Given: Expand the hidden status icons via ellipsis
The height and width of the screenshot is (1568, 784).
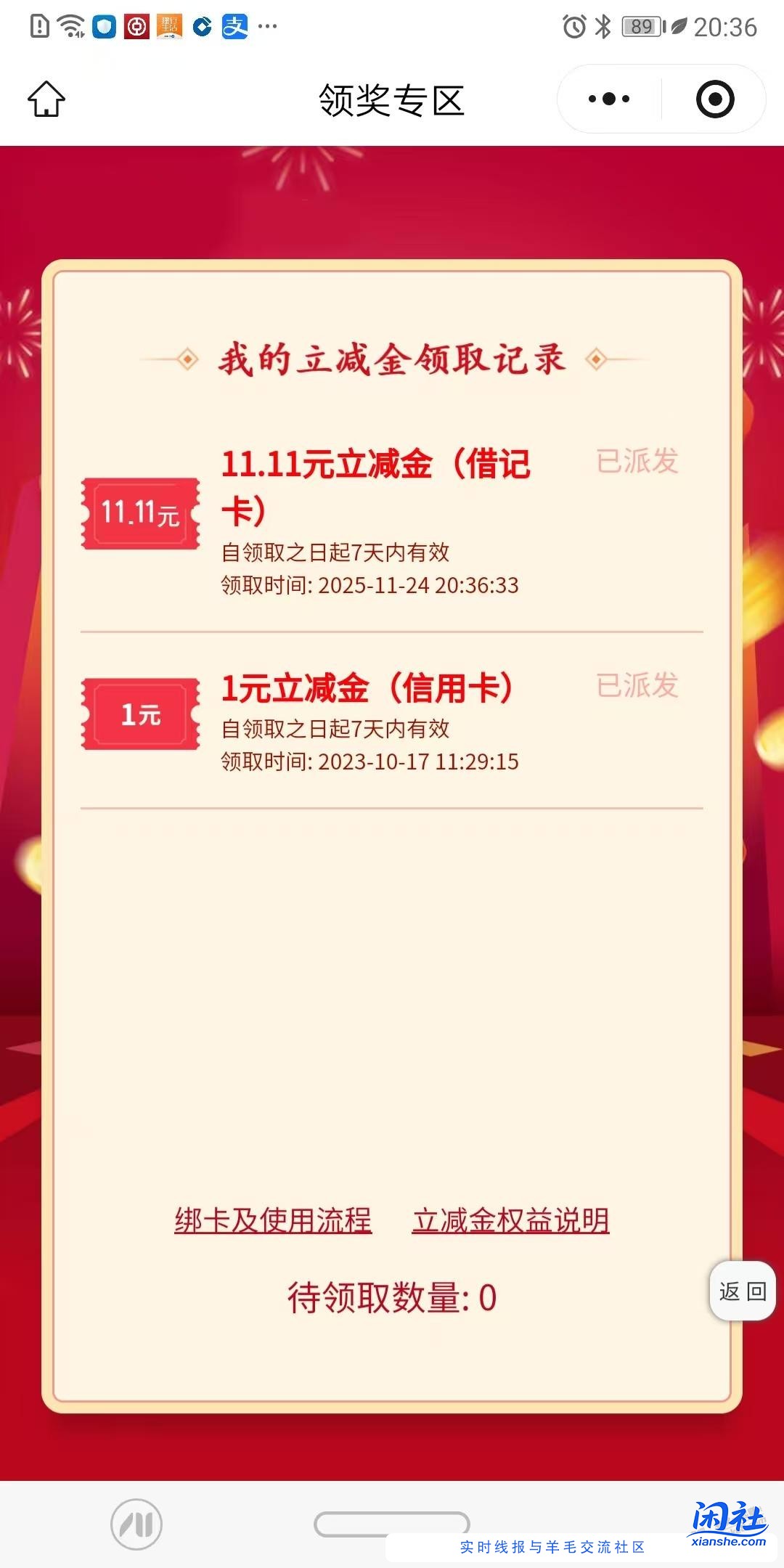Looking at the screenshot, I should coord(266,27).
